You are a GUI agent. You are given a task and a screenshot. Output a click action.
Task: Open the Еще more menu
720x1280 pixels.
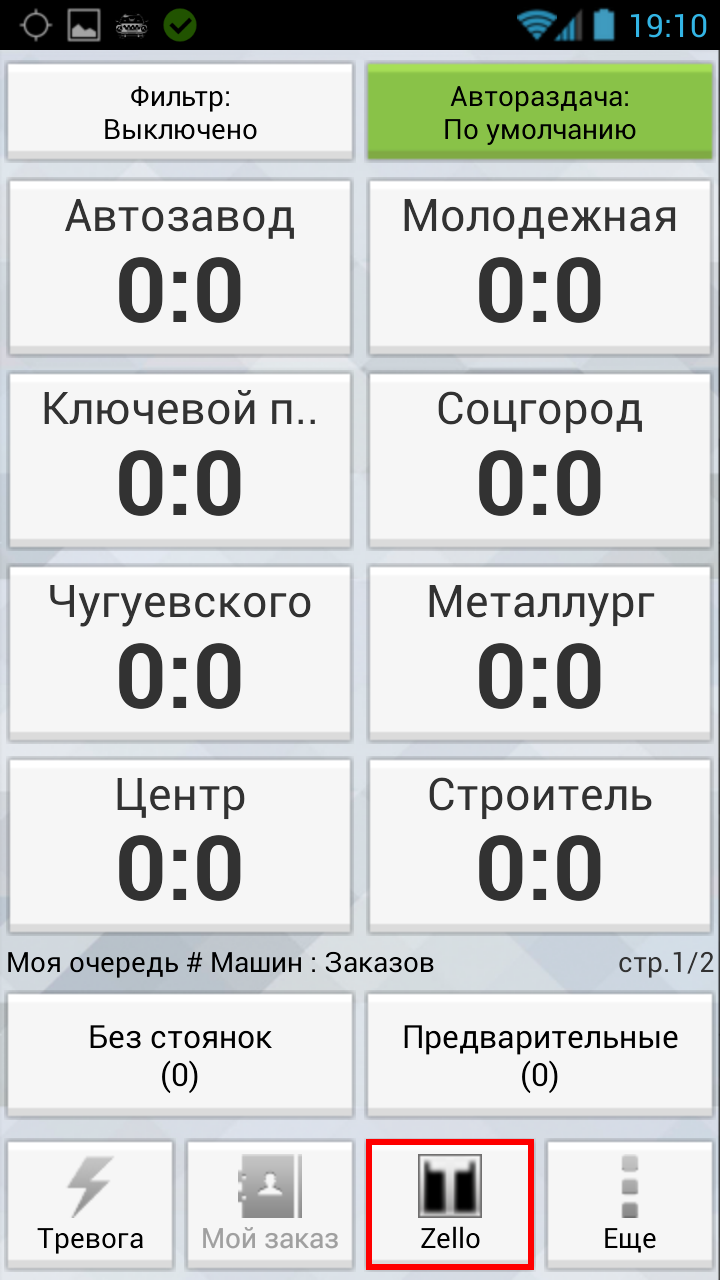point(630,1205)
